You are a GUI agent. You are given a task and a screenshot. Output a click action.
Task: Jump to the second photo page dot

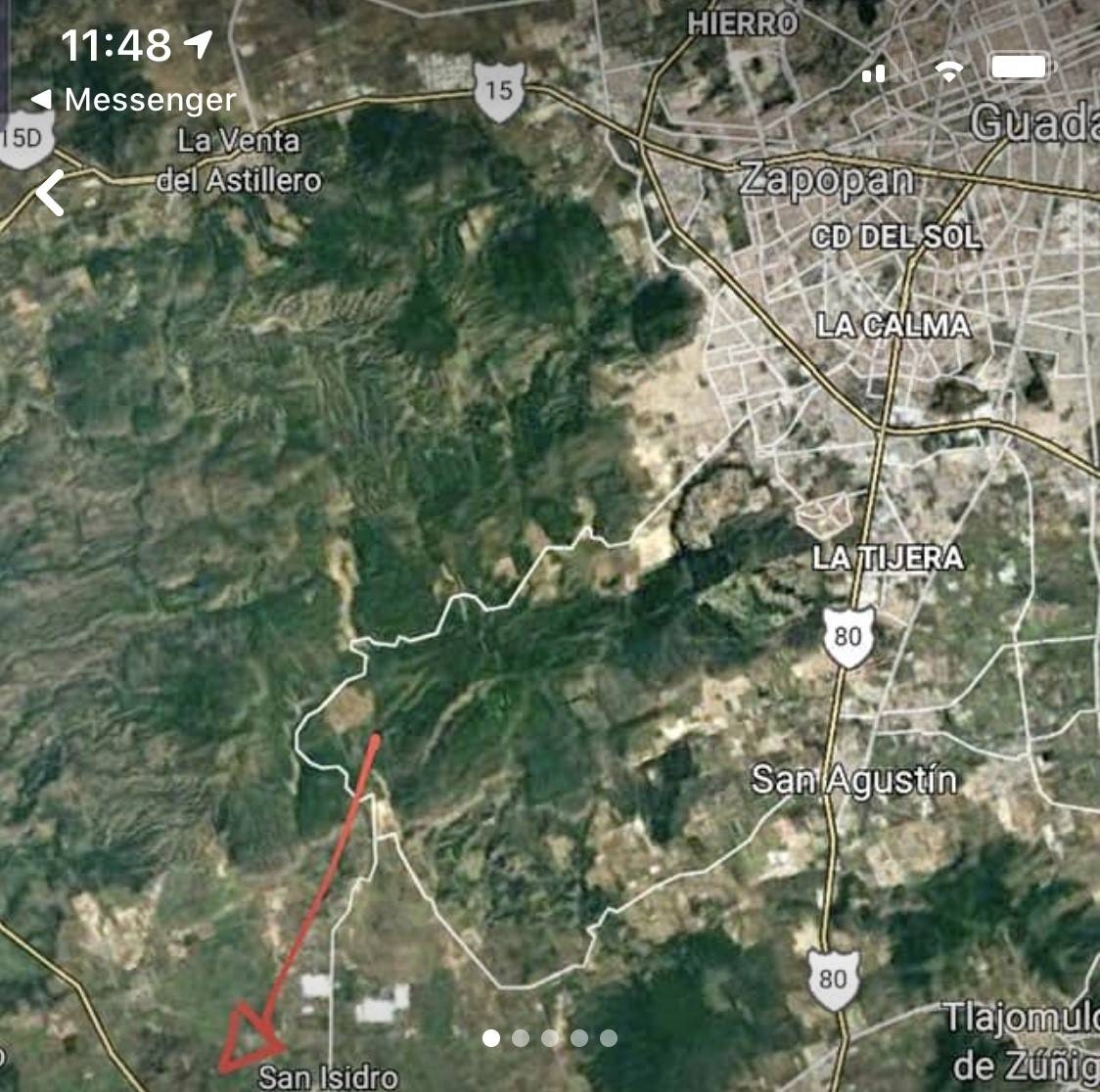point(521,1038)
